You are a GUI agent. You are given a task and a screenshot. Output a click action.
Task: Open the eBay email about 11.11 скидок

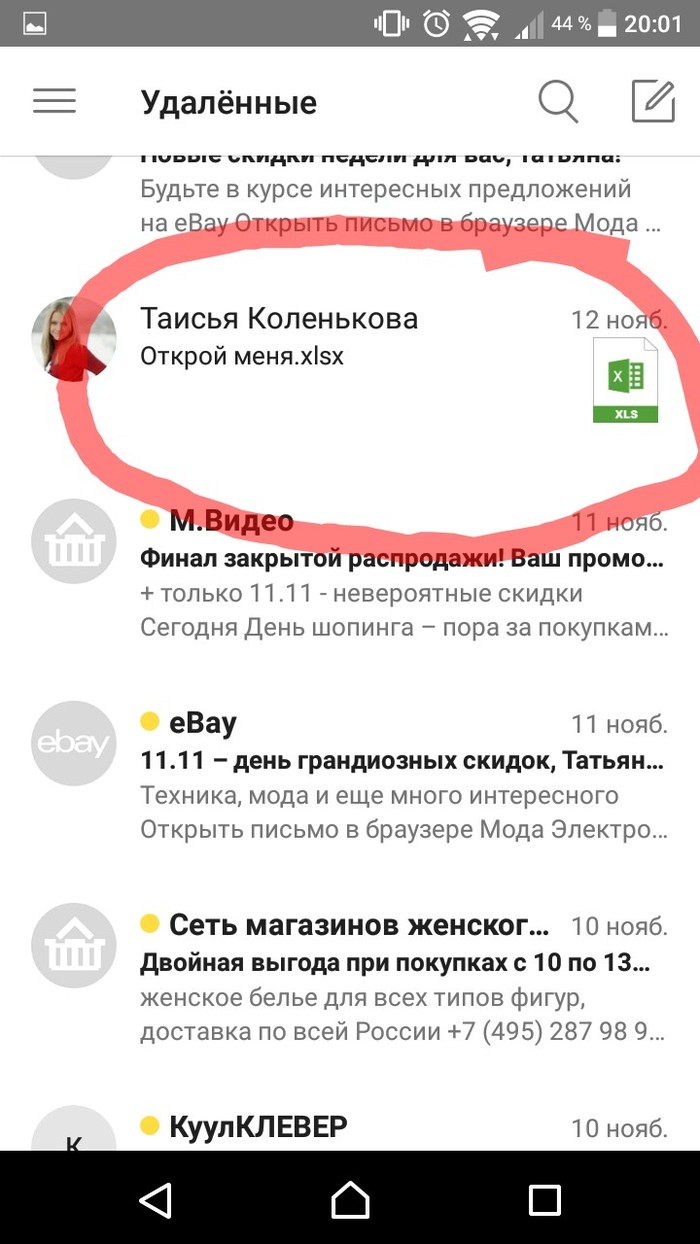point(400,775)
